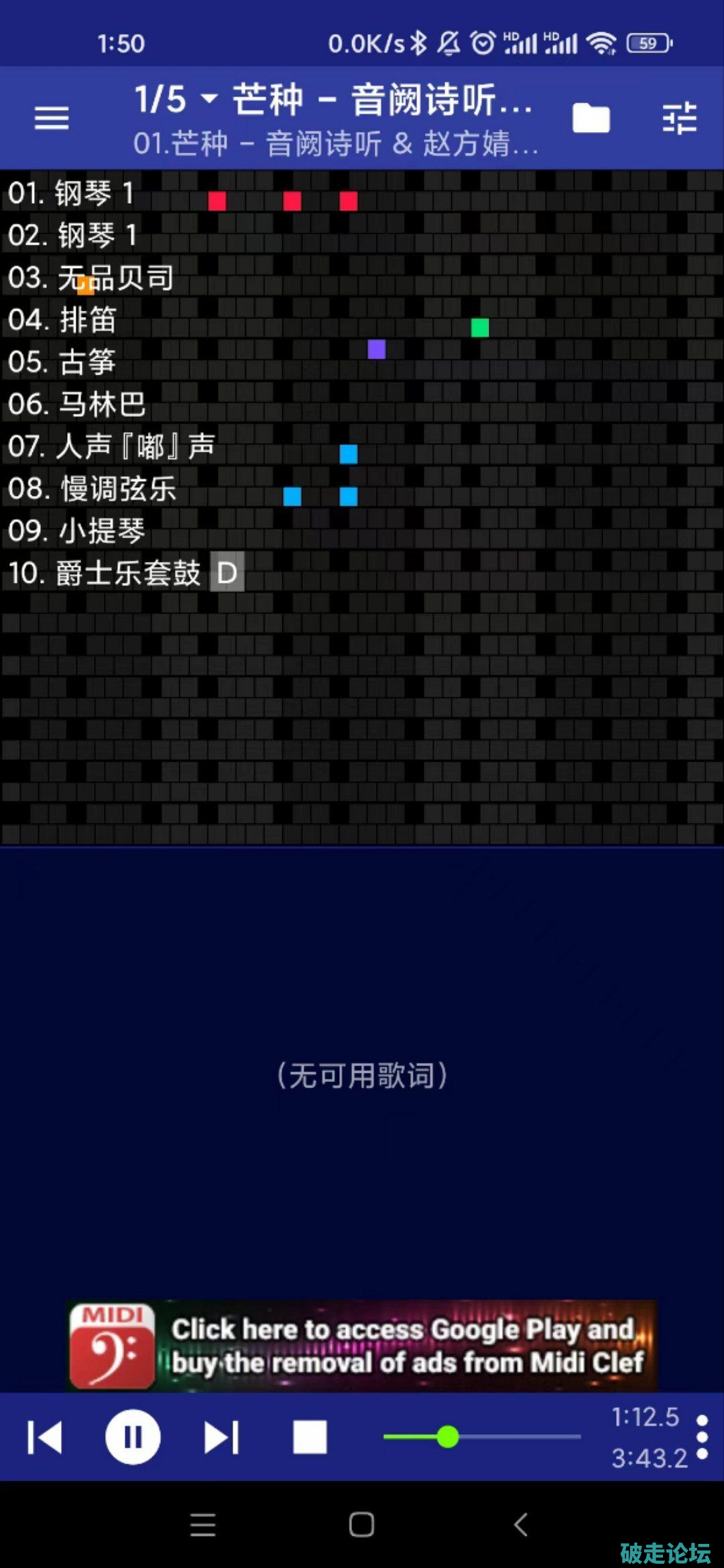Select channel 07. 人声『嘟』声
Screen dimensions: 724x1568
111,446
